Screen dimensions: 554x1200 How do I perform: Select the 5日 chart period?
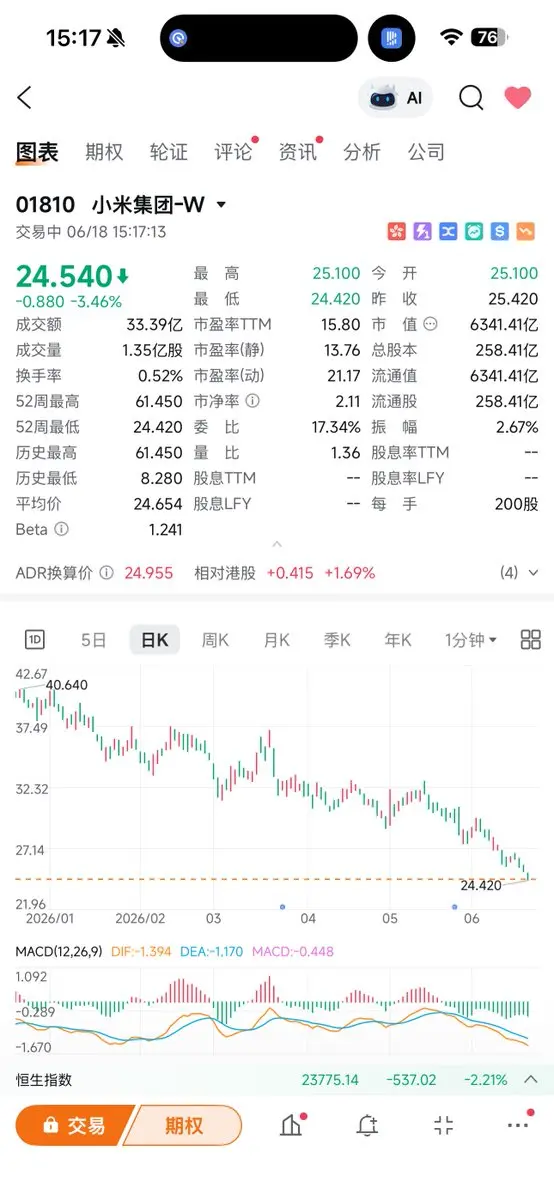93,640
